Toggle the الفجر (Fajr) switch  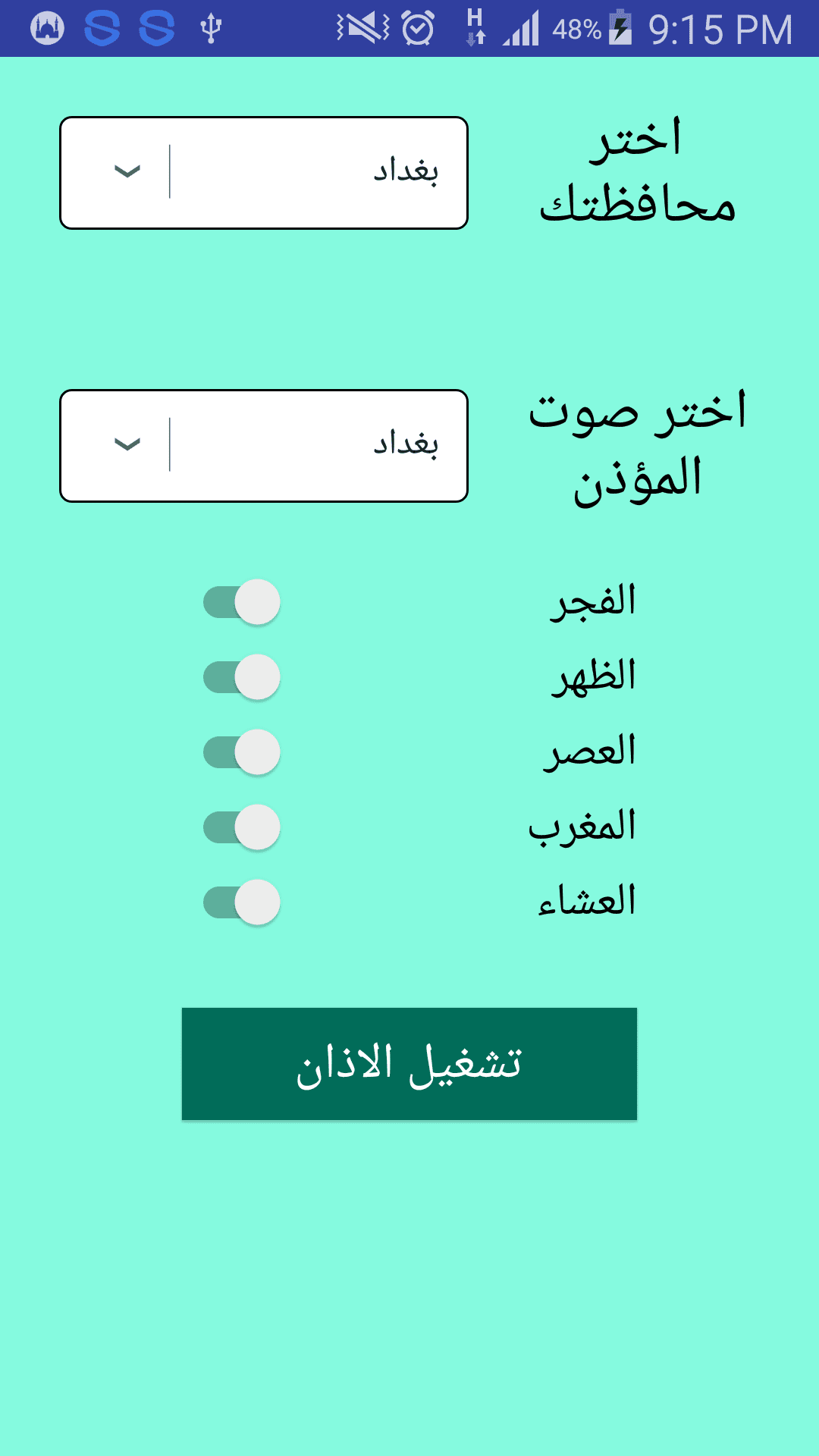point(242,602)
